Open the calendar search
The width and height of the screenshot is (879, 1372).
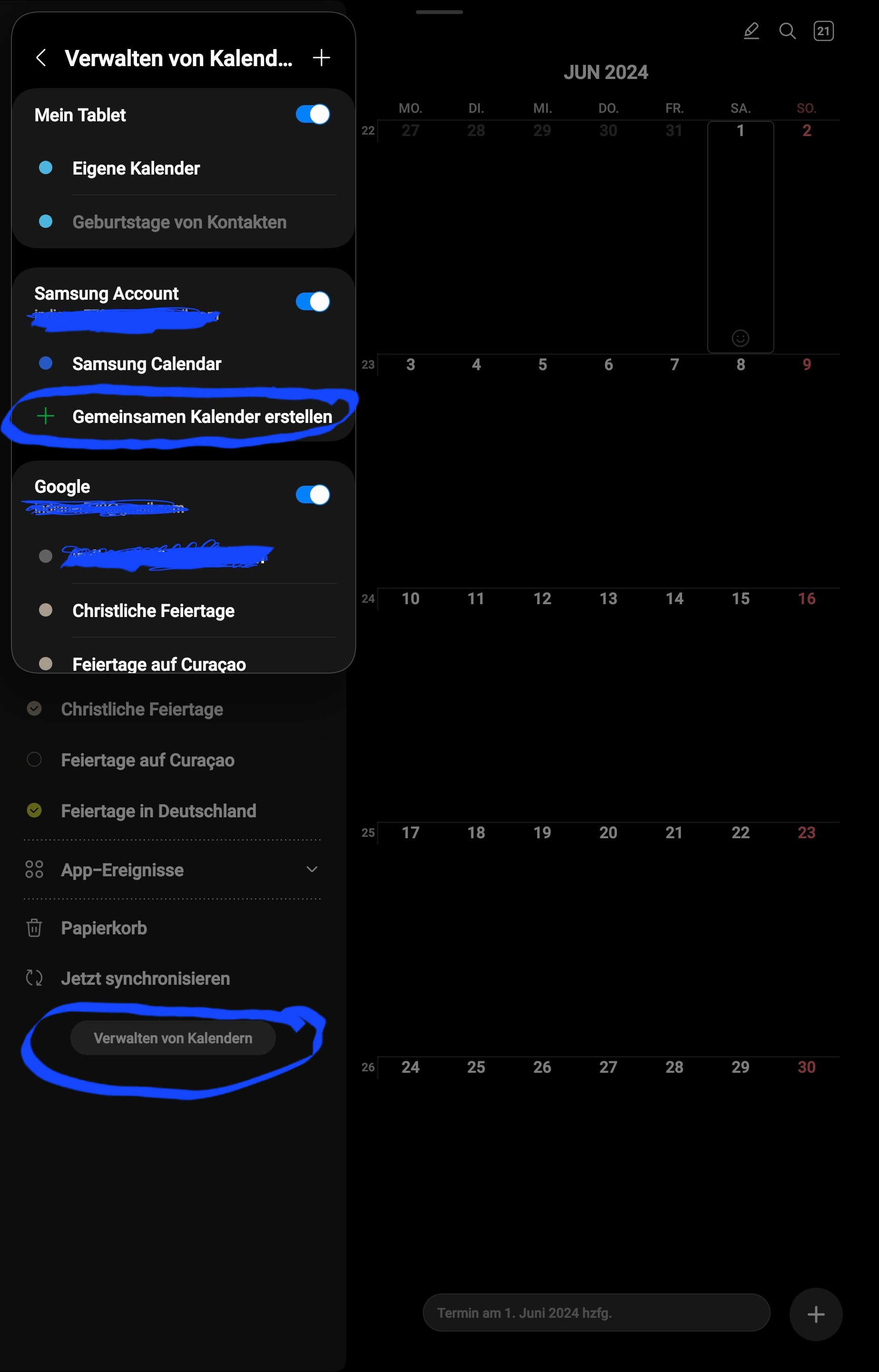(787, 31)
